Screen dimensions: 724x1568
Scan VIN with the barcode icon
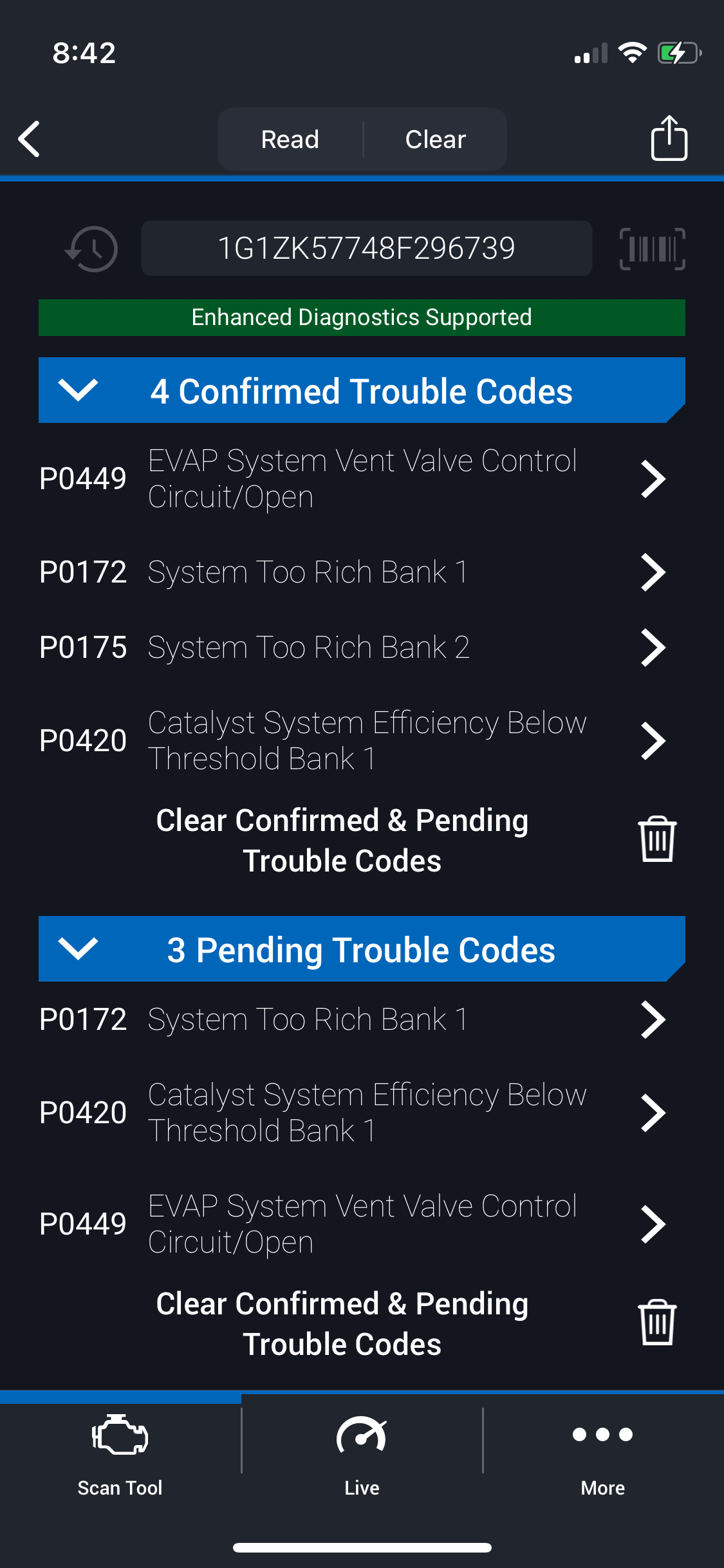(x=652, y=248)
